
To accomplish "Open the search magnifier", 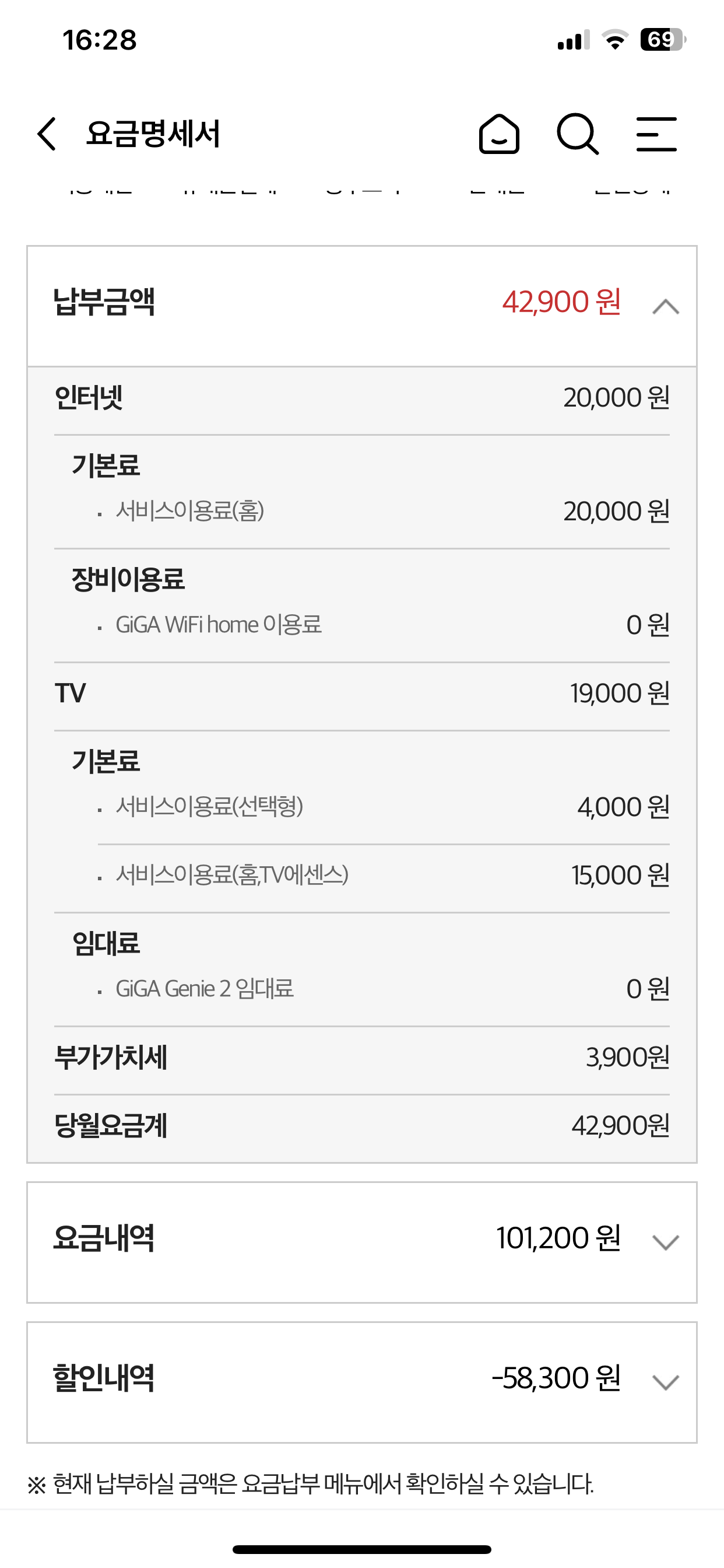I will tap(577, 134).
